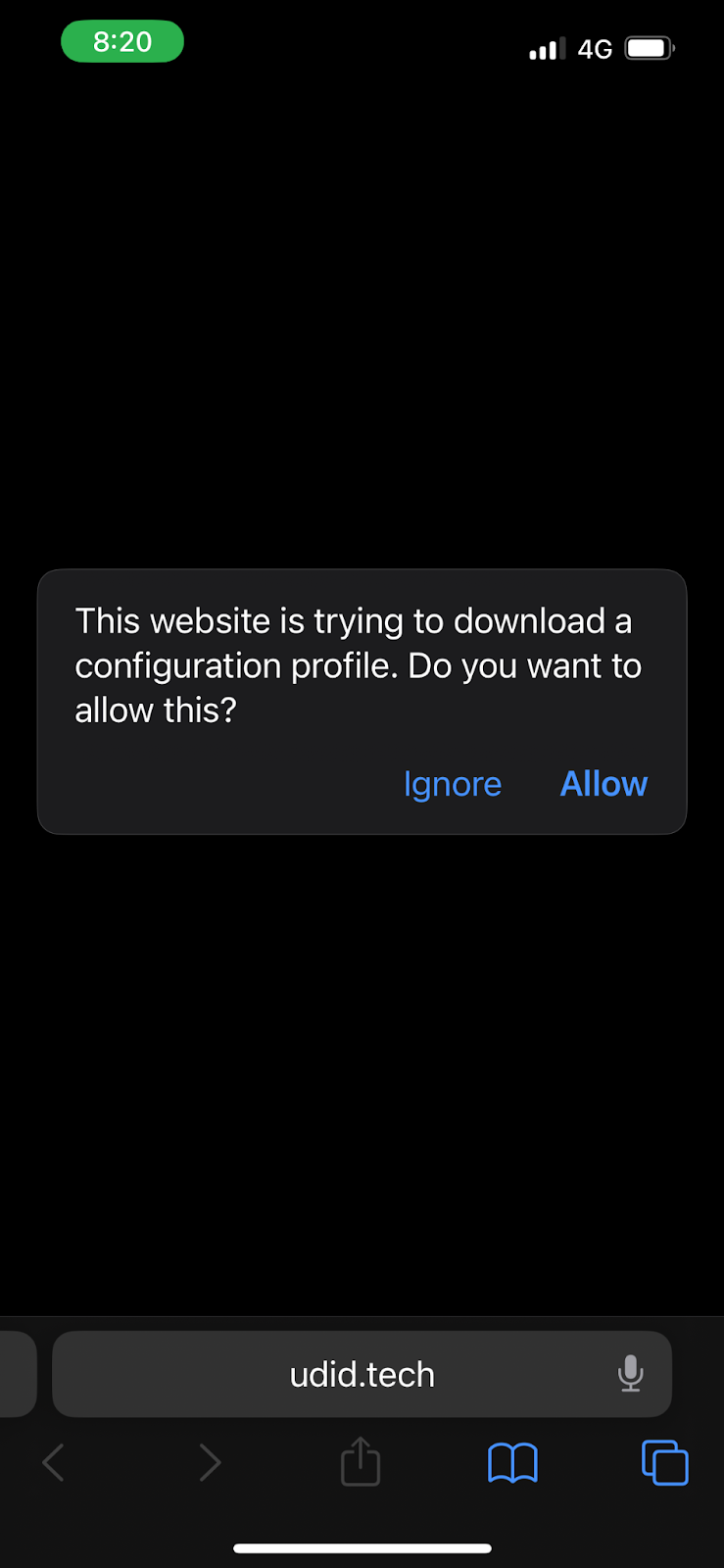Open the share sheet
This screenshot has width=724, height=1568.
tap(361, 1461)
